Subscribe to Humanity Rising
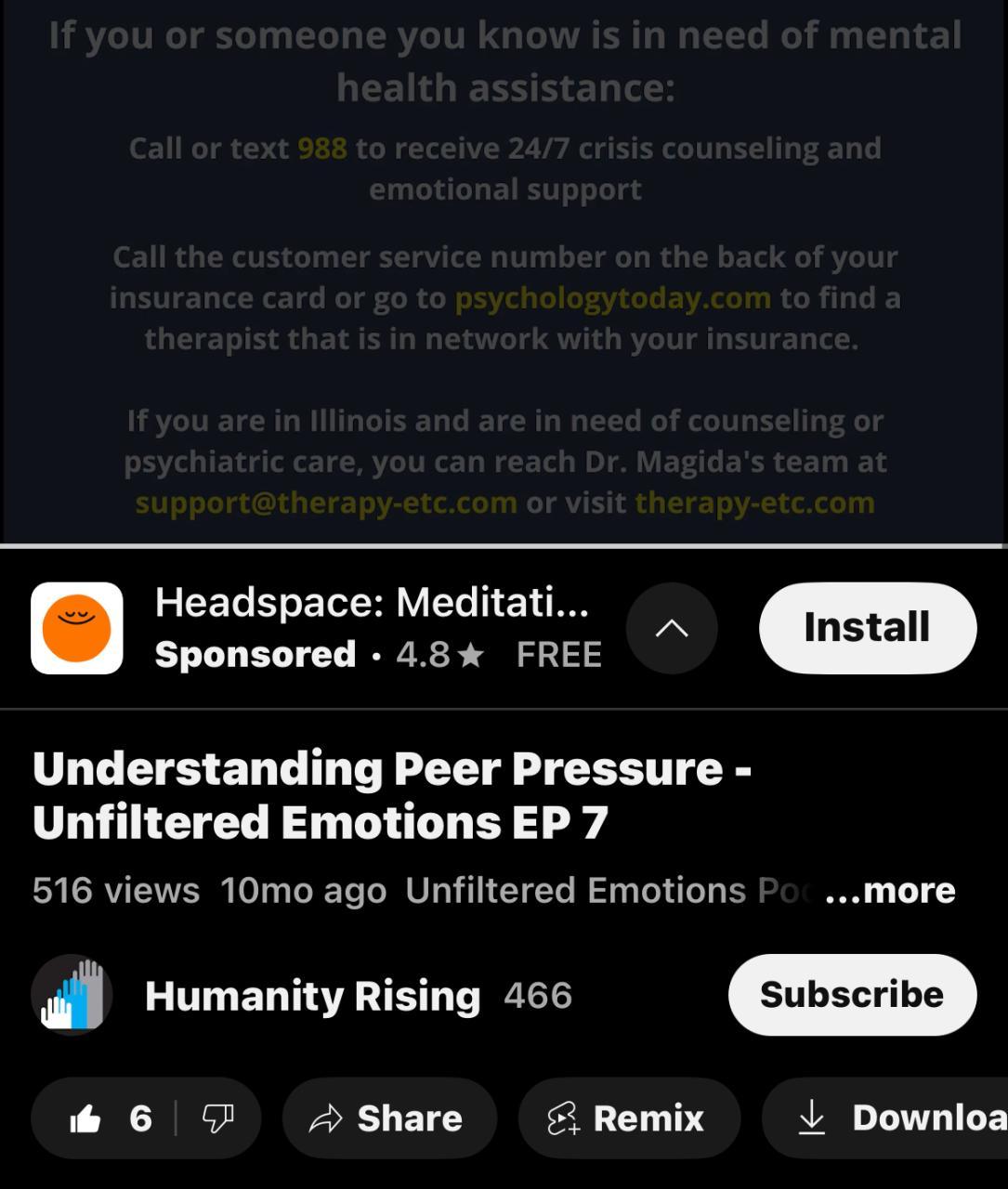The height and width of the screenshot is (1189, 1008). pos(852,994)
